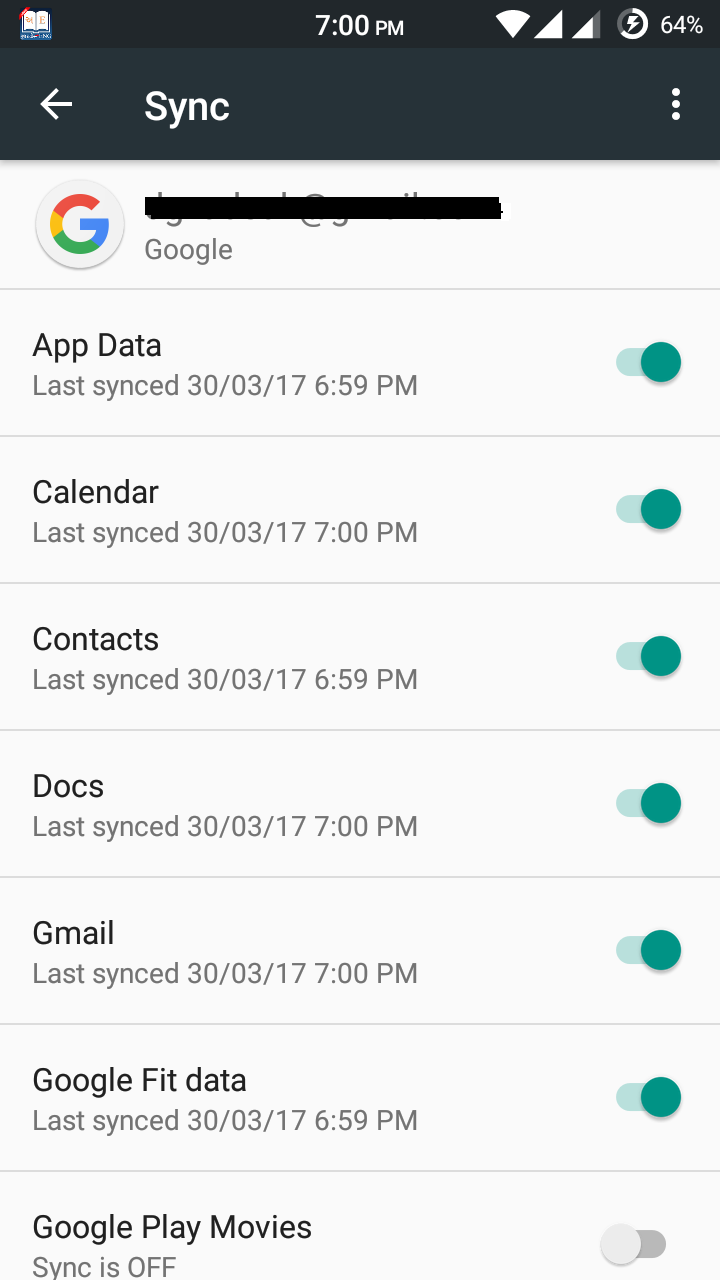Go back from the Sync screen
Screen dimensions: 720x1280
pyautogui.click(x=56, y=104)
